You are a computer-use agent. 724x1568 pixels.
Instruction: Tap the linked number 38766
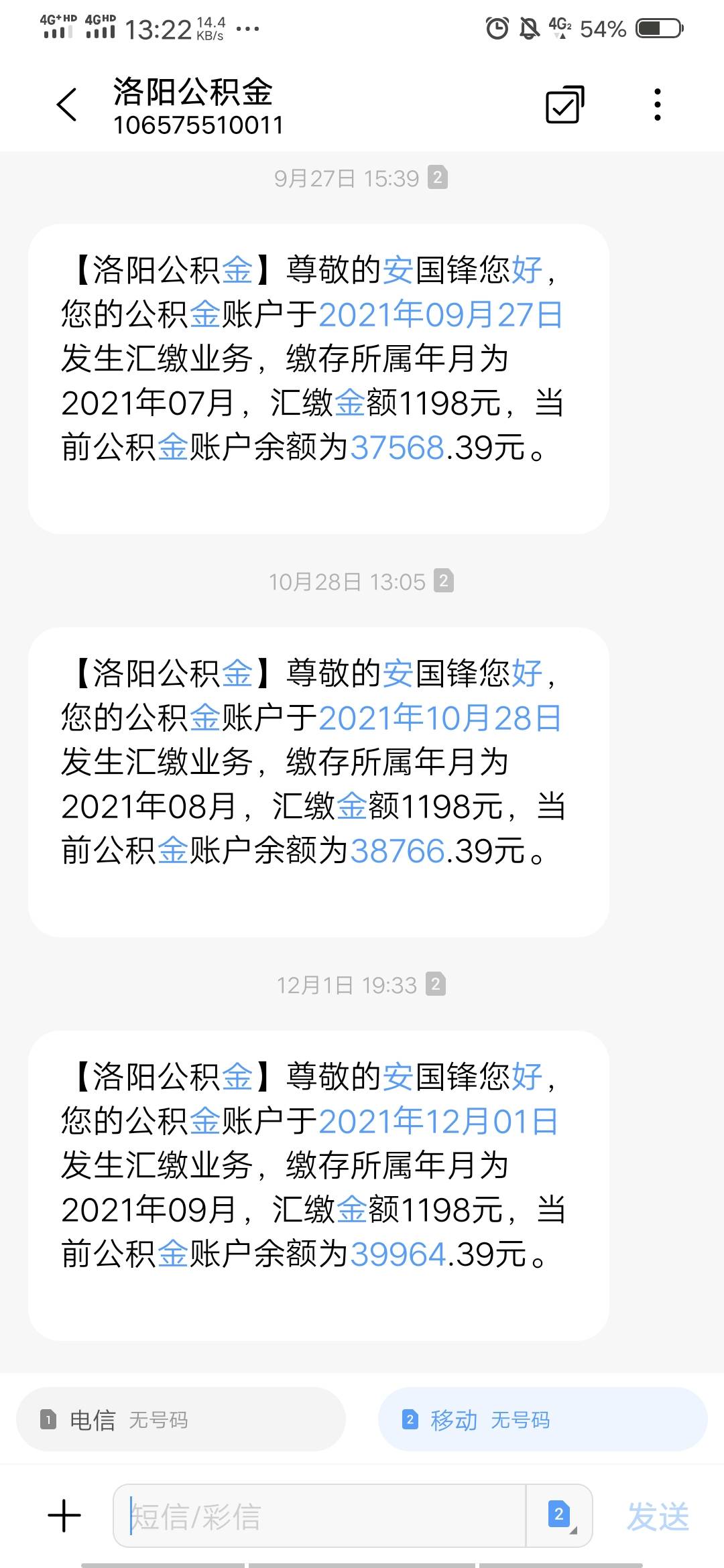pos(397,851)
